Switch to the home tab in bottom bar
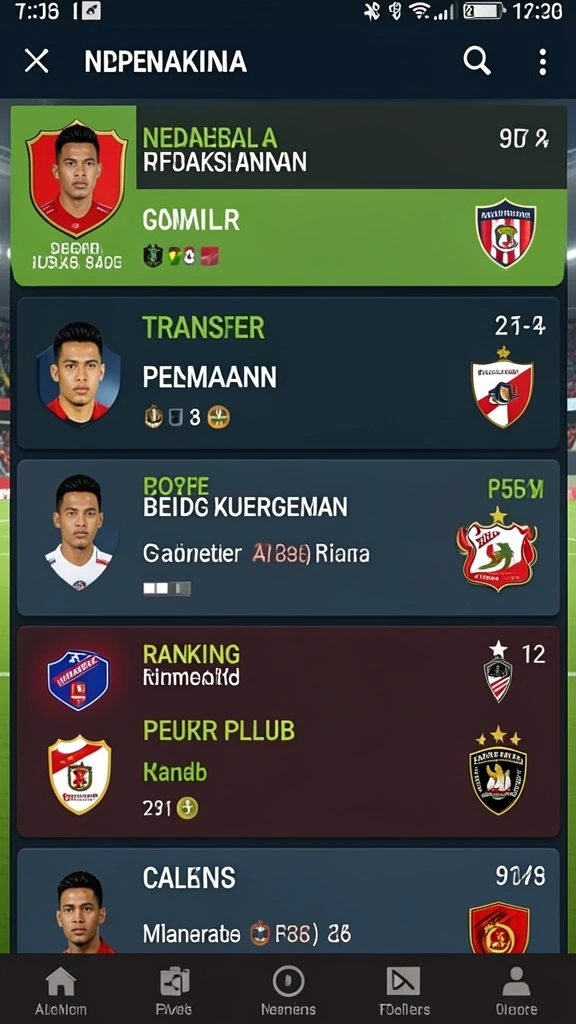576x1024 pixels. click(61, 991)
